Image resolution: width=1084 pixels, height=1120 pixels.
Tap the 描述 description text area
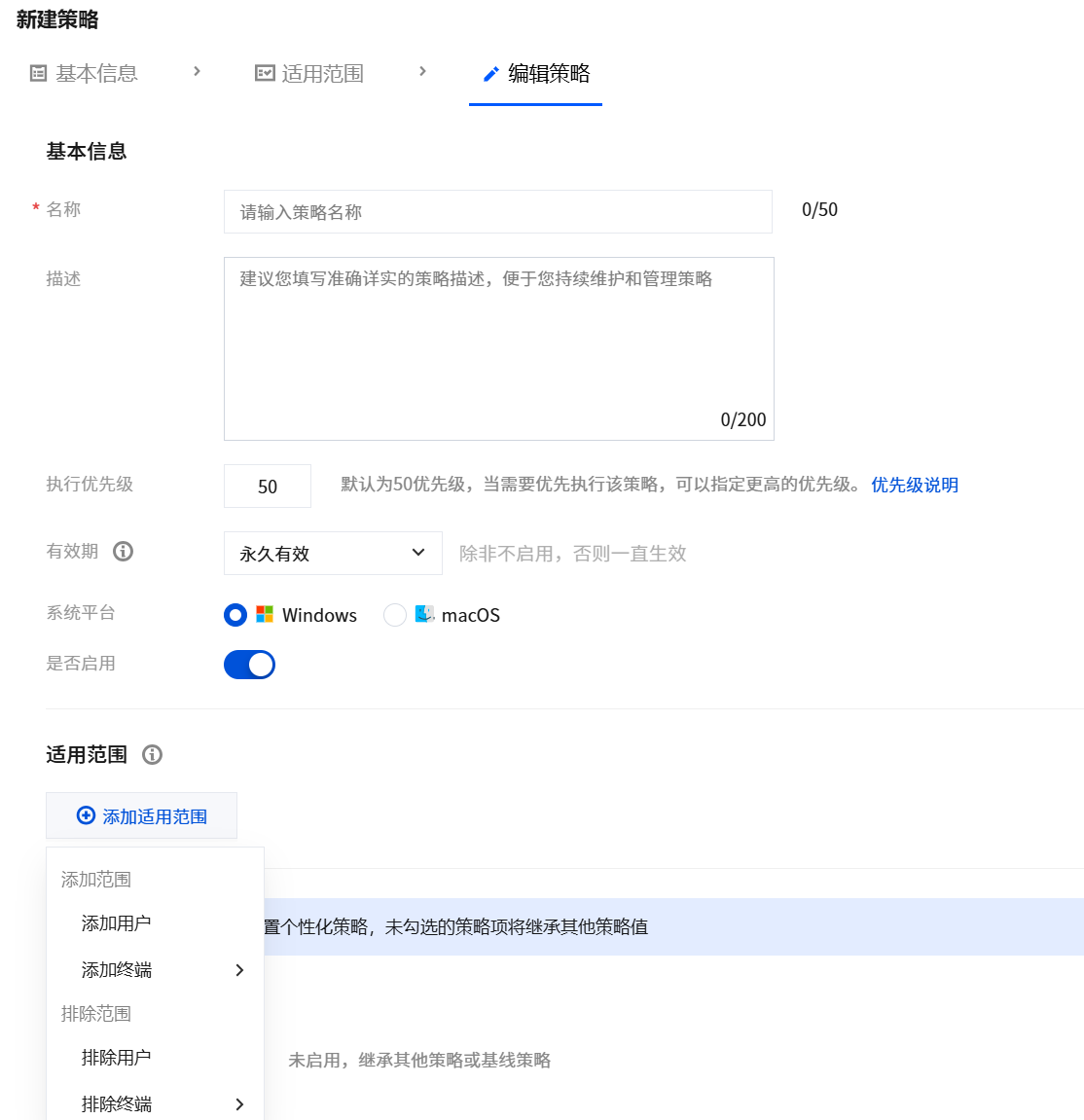[x=498, y=348]
